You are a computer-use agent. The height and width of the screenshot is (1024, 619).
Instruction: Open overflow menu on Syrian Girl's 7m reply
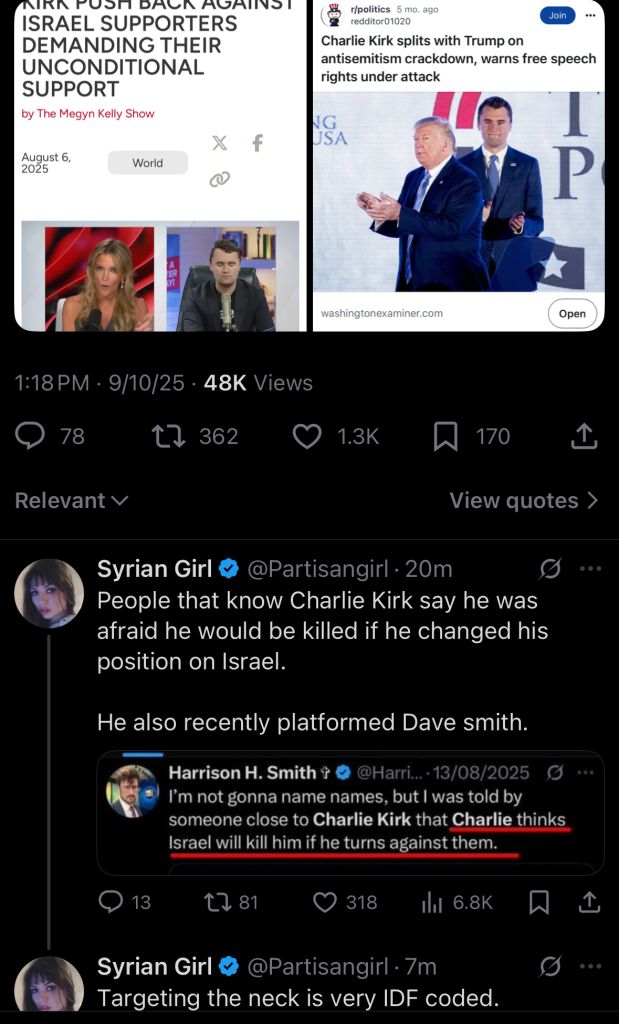click(x=590, y=965)
